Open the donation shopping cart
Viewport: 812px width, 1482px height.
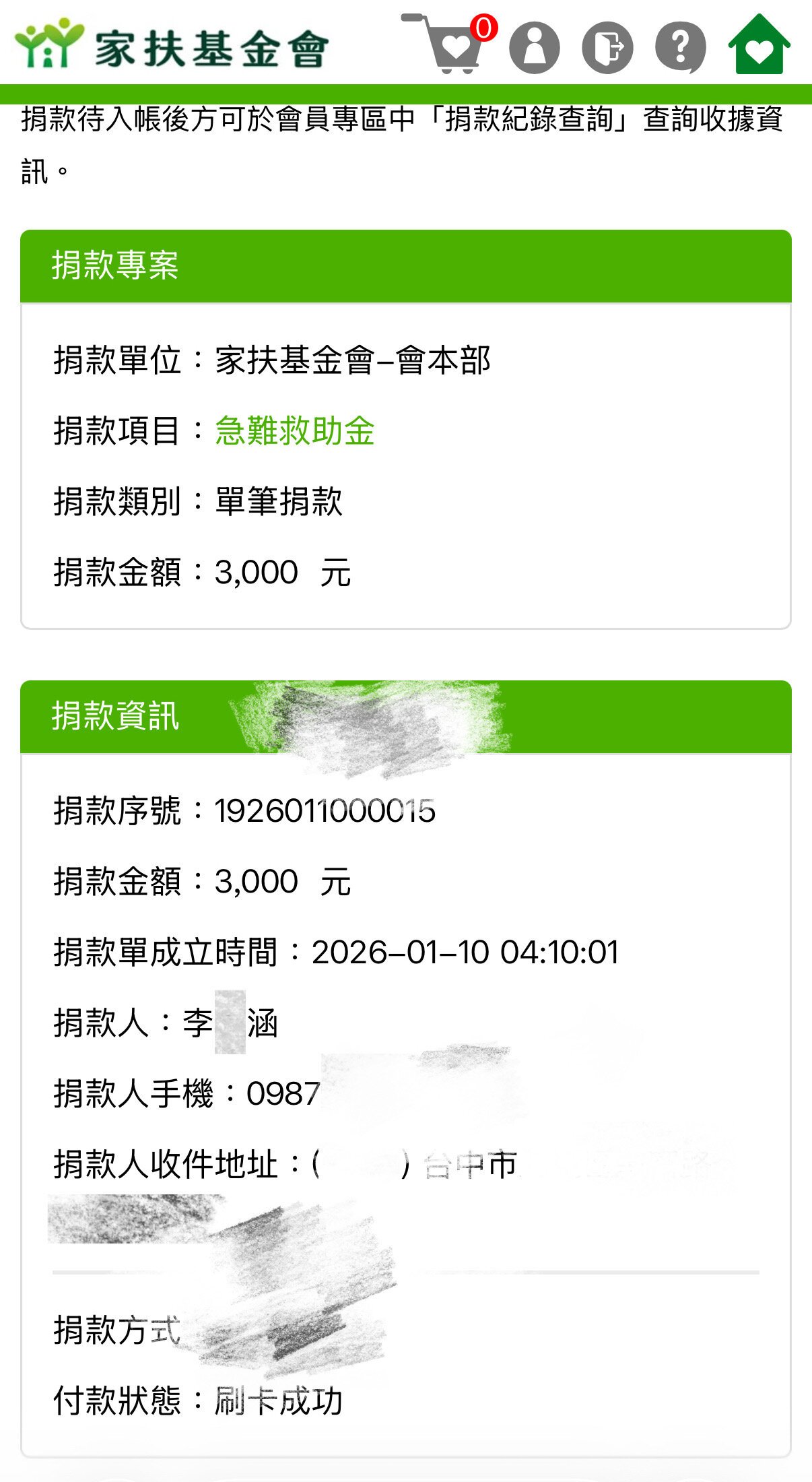450,44
